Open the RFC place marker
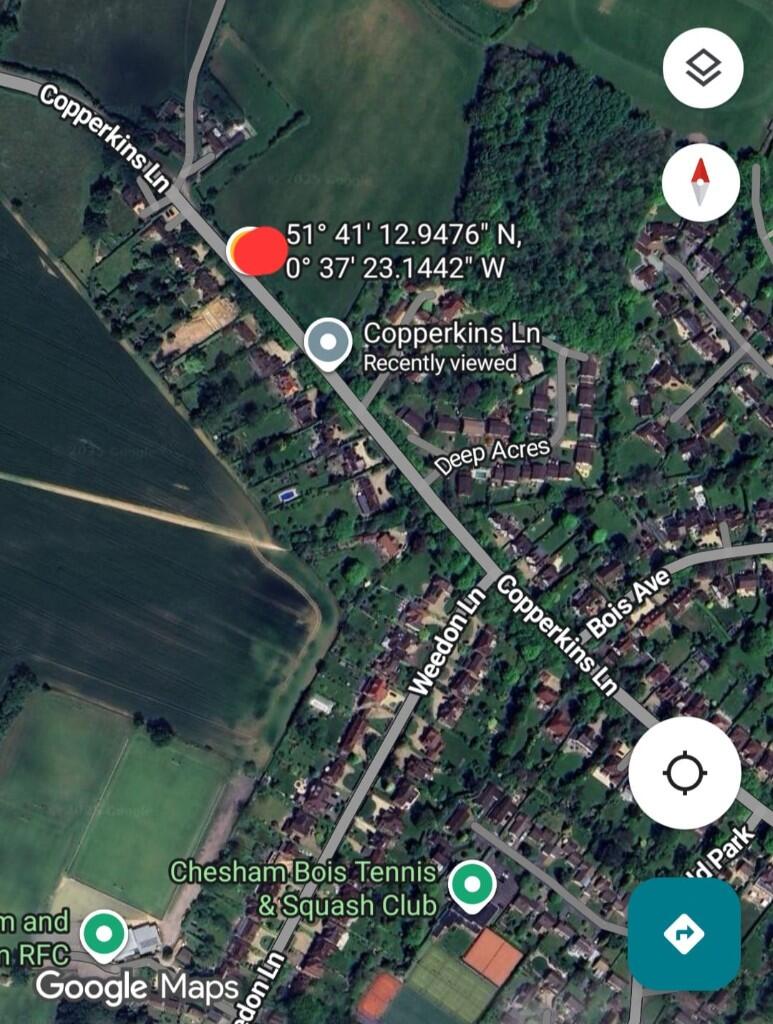The height and width of the screenshot is (1024, 773). 101,932
